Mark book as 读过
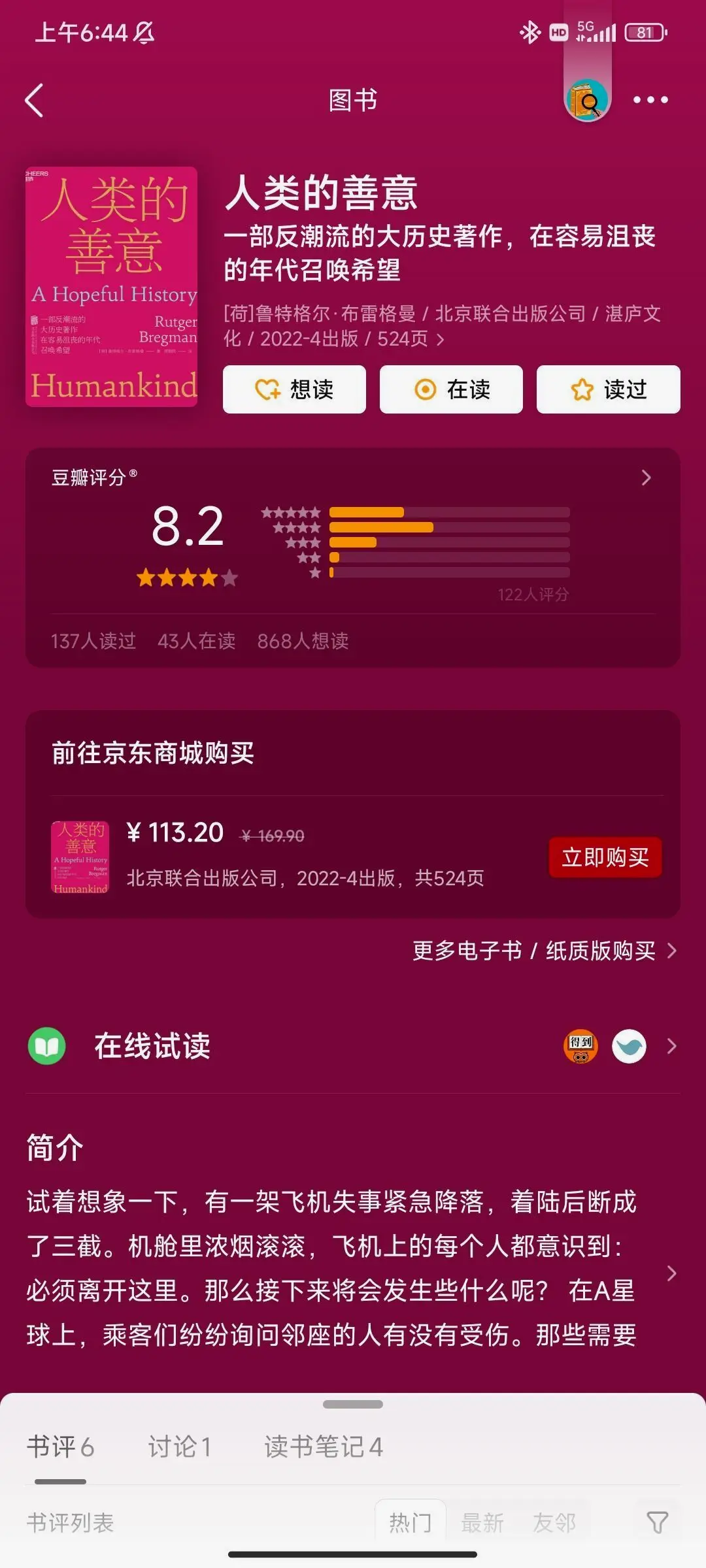This screenshot has height=1568, width=706. pos(608,390)
